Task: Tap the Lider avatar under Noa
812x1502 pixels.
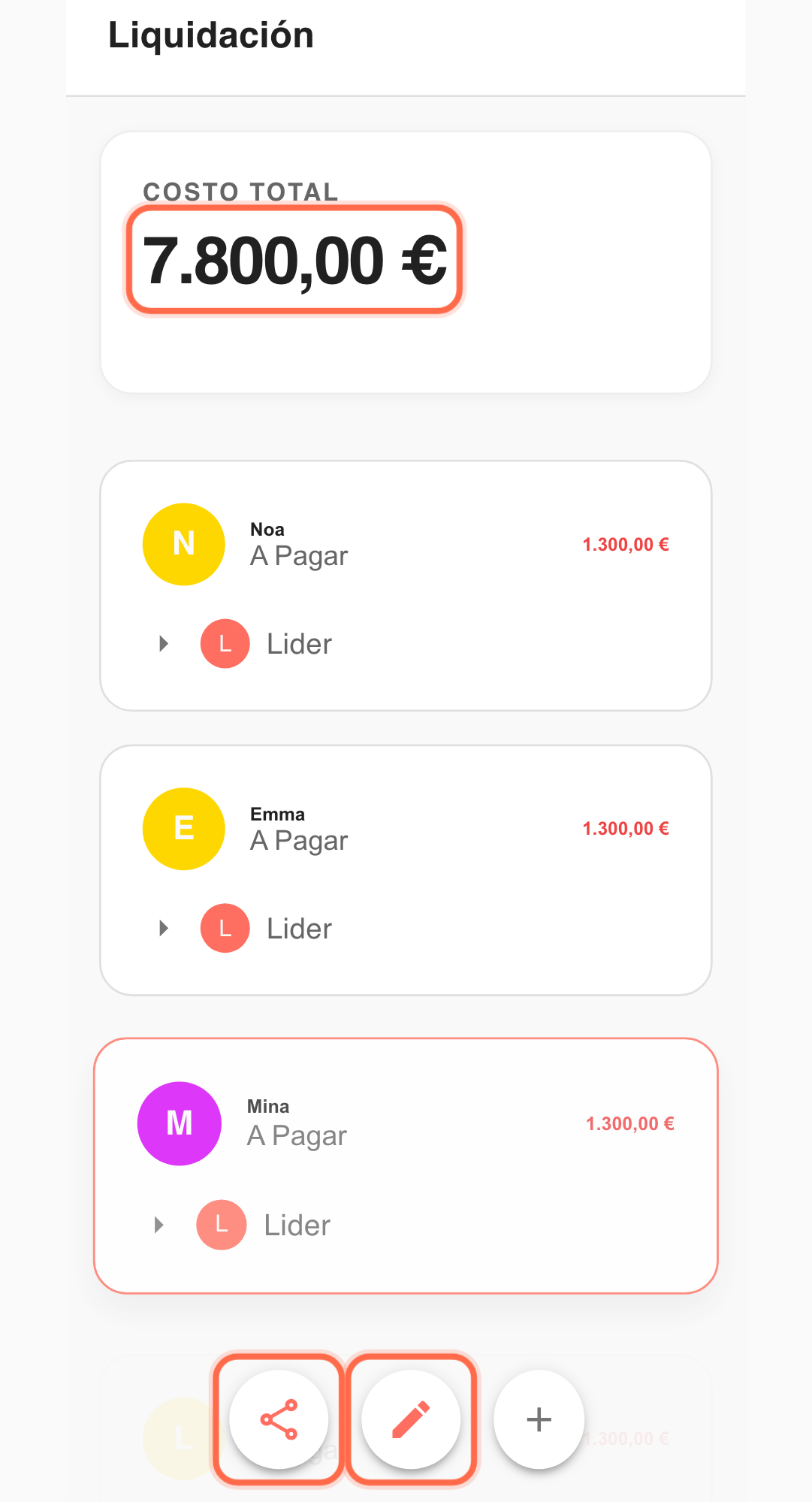Action: click(224, 643)
